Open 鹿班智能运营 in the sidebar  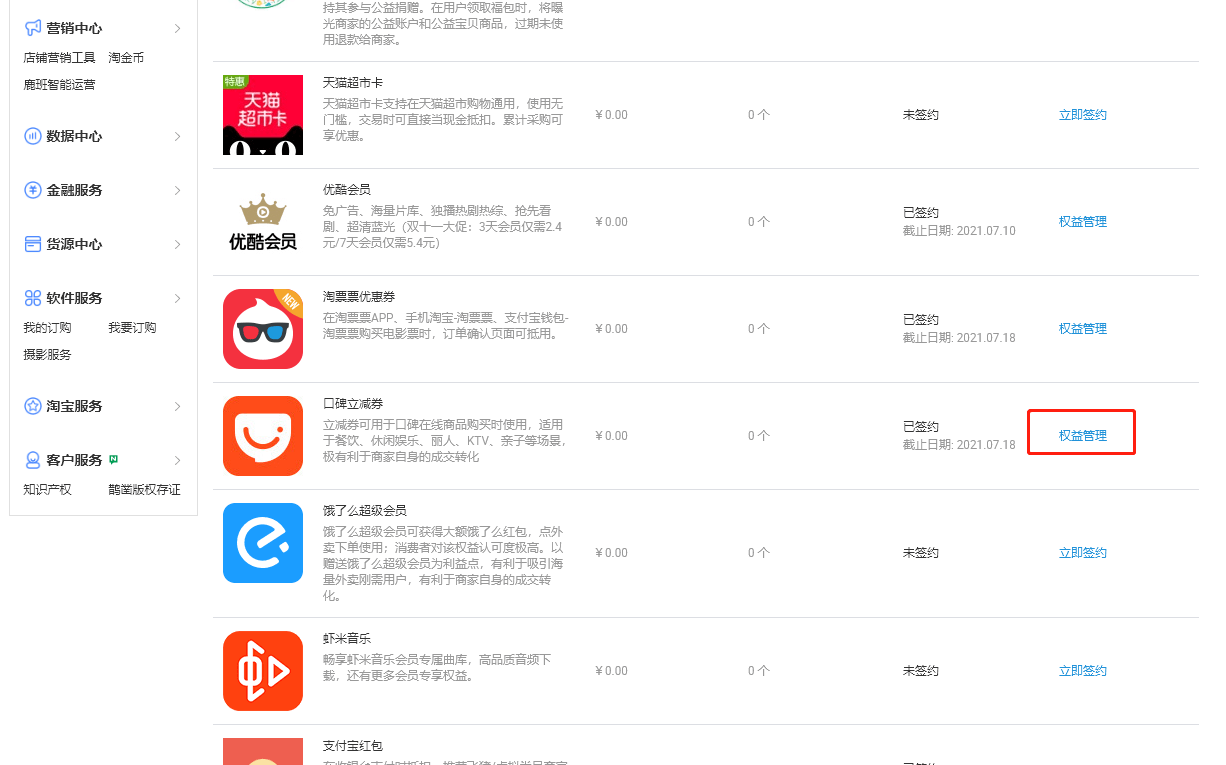(x=59, y=85)
